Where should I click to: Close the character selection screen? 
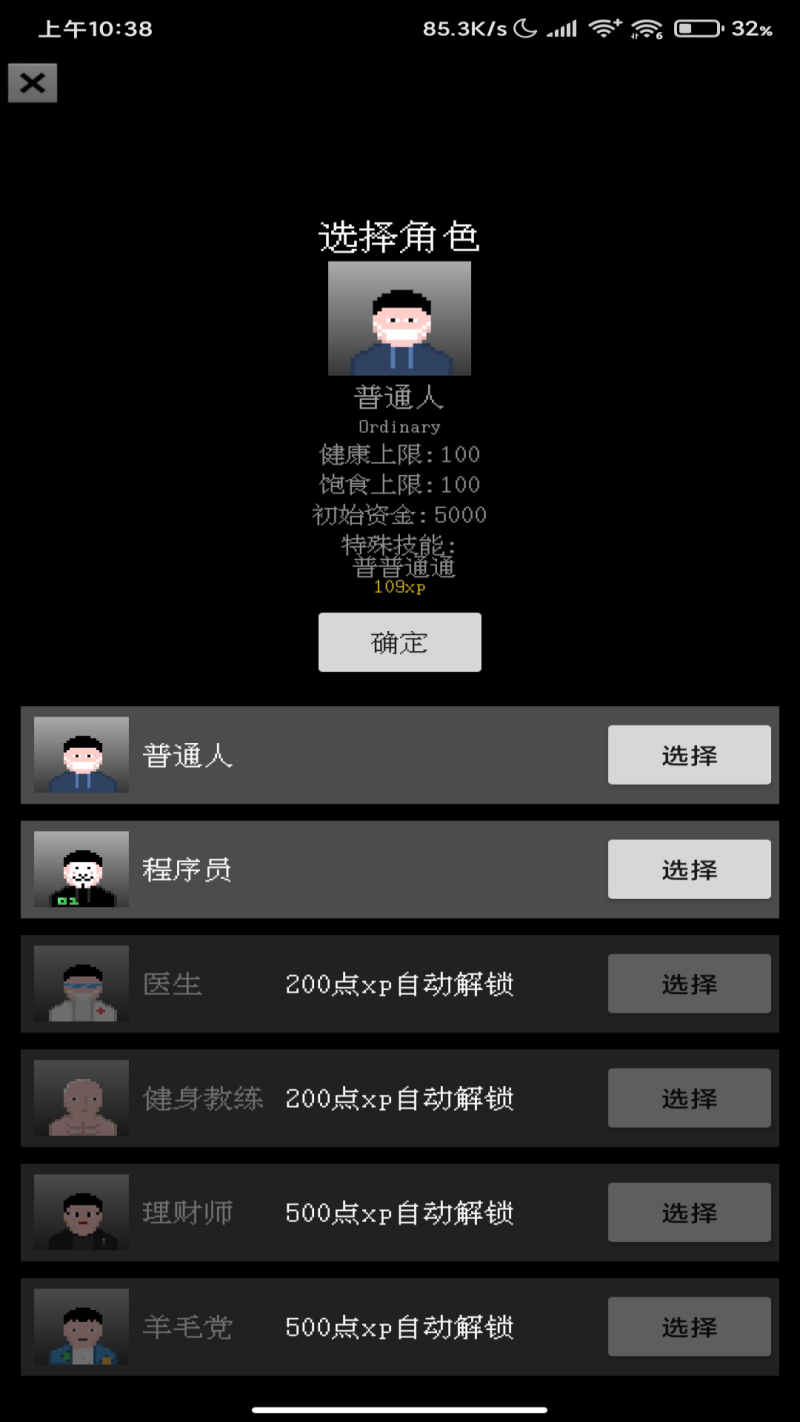pos(32,83)
